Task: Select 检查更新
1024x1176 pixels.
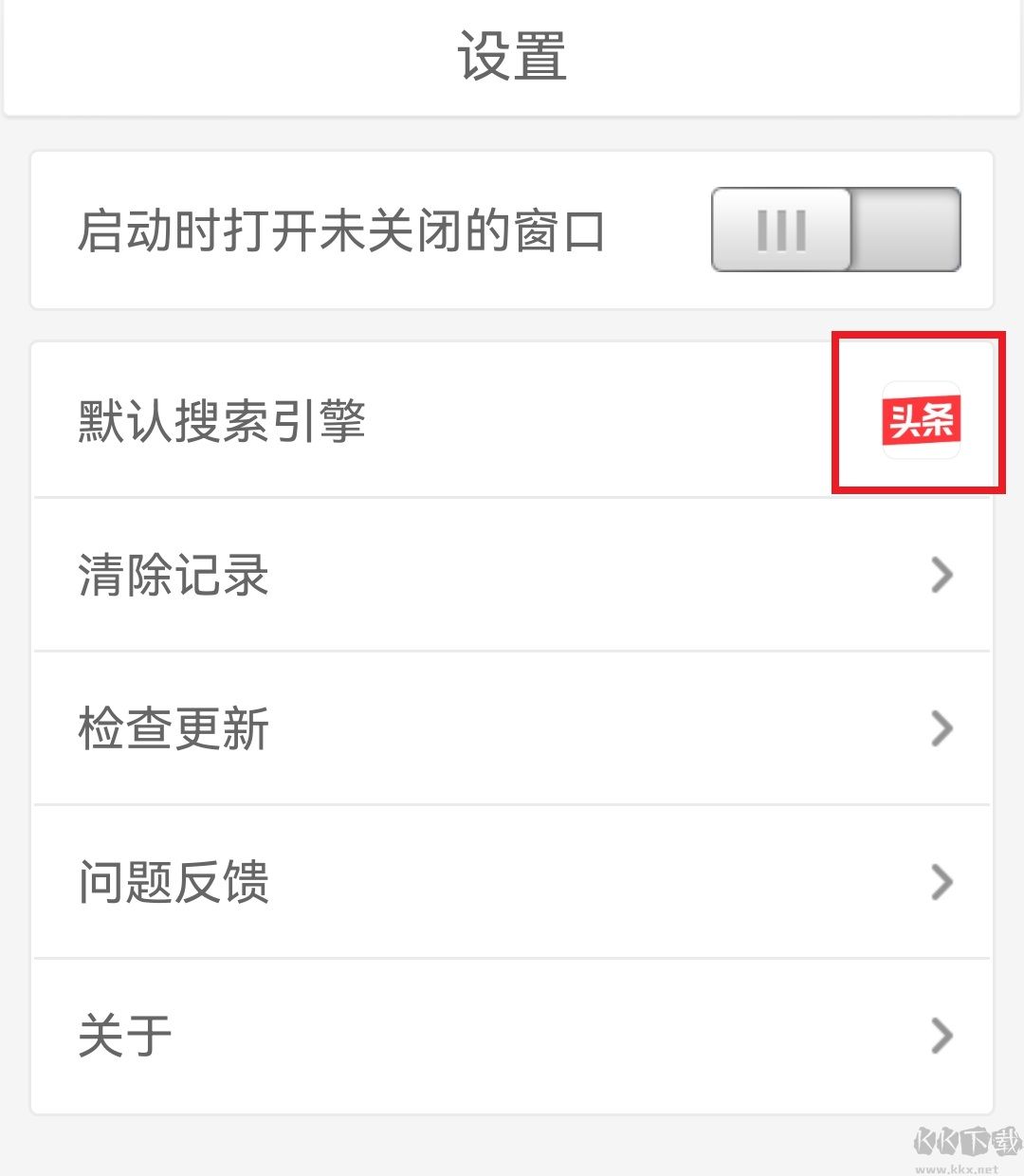Action: tap(512, 728)
